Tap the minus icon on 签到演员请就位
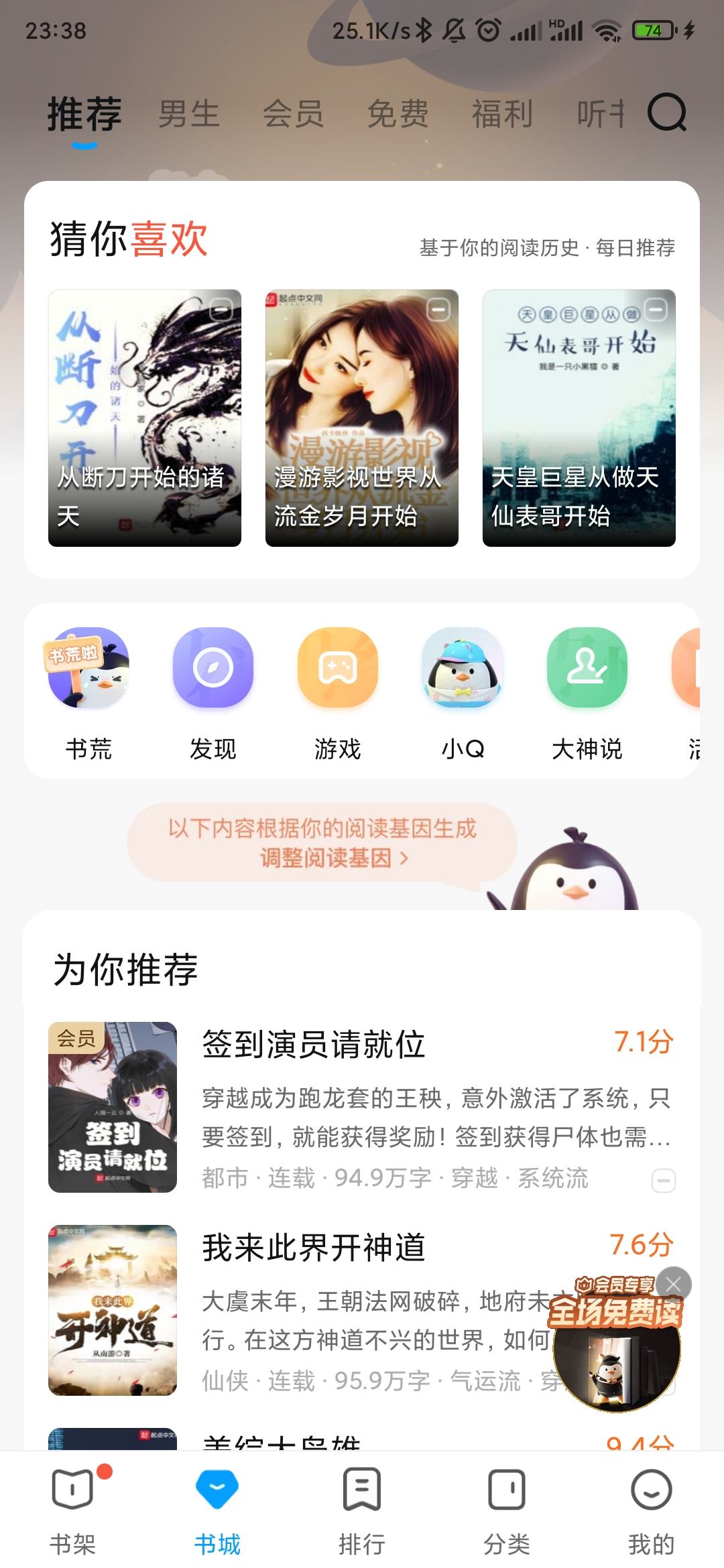 [664, 1181]
